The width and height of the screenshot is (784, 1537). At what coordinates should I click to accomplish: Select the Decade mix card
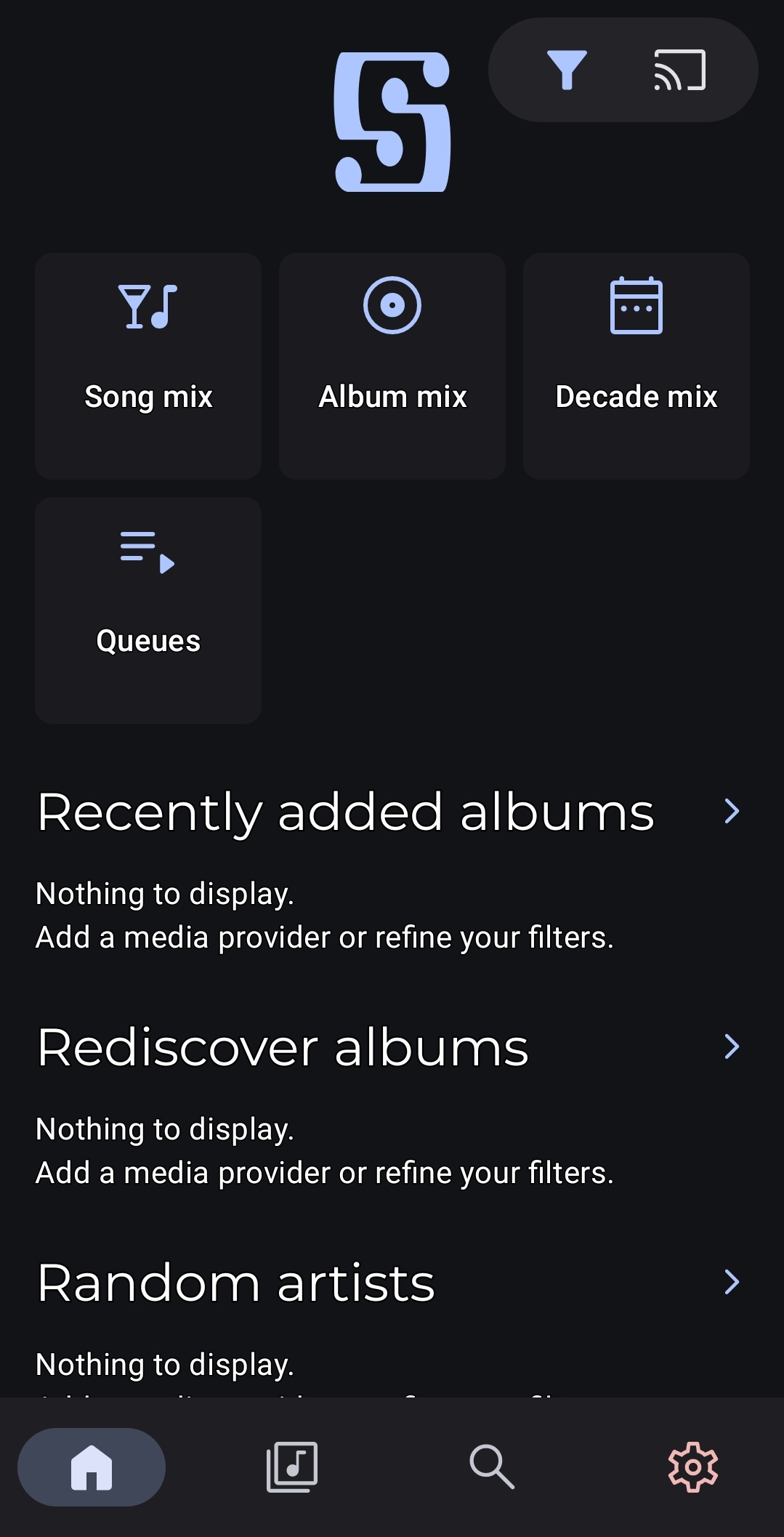pos(636,366)
